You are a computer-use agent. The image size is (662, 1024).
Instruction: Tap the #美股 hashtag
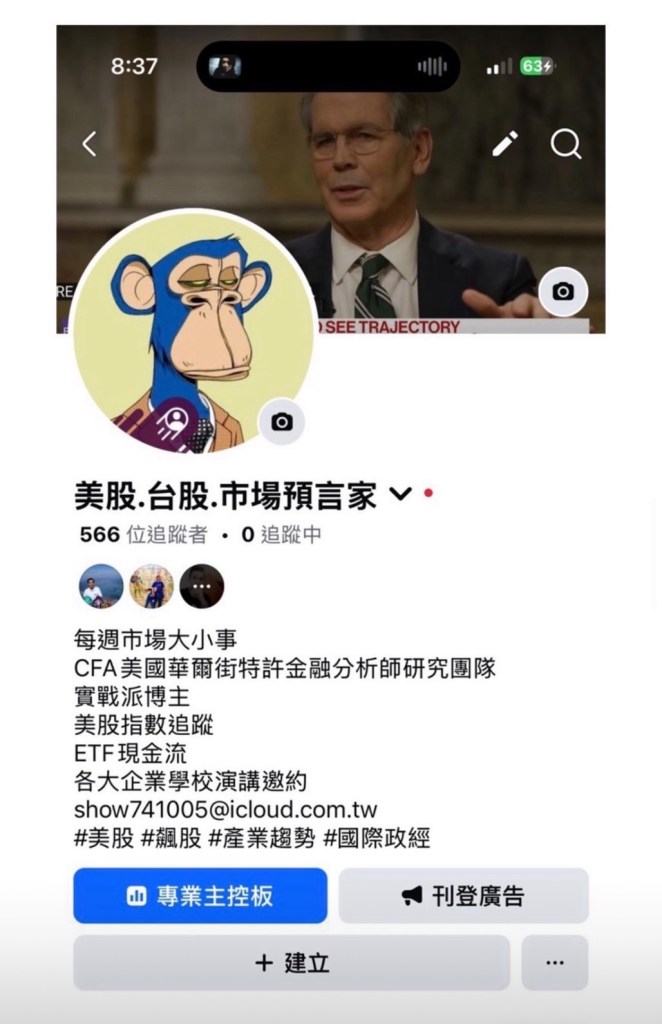tap(103, 838)
